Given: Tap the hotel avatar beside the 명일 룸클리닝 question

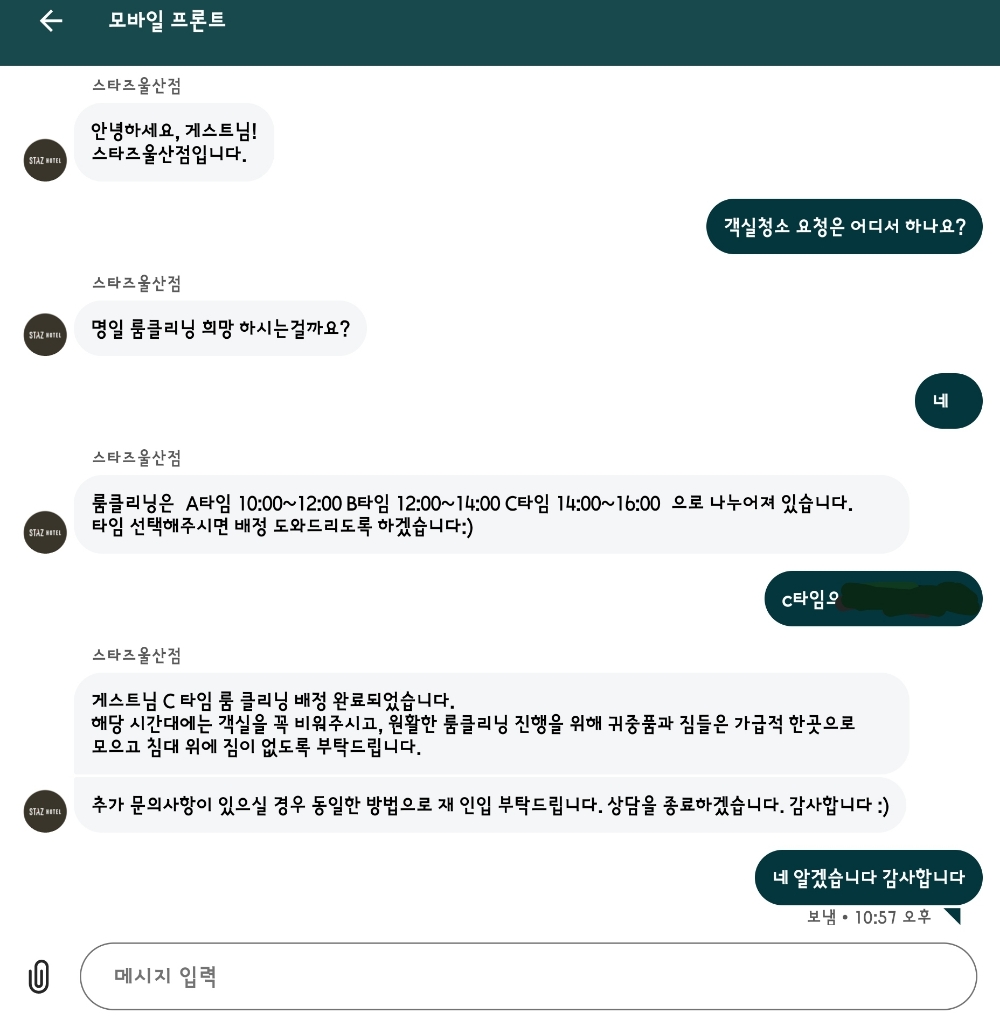Looking at the screenshot, I should pyautogui.click(x=44, y=335).
